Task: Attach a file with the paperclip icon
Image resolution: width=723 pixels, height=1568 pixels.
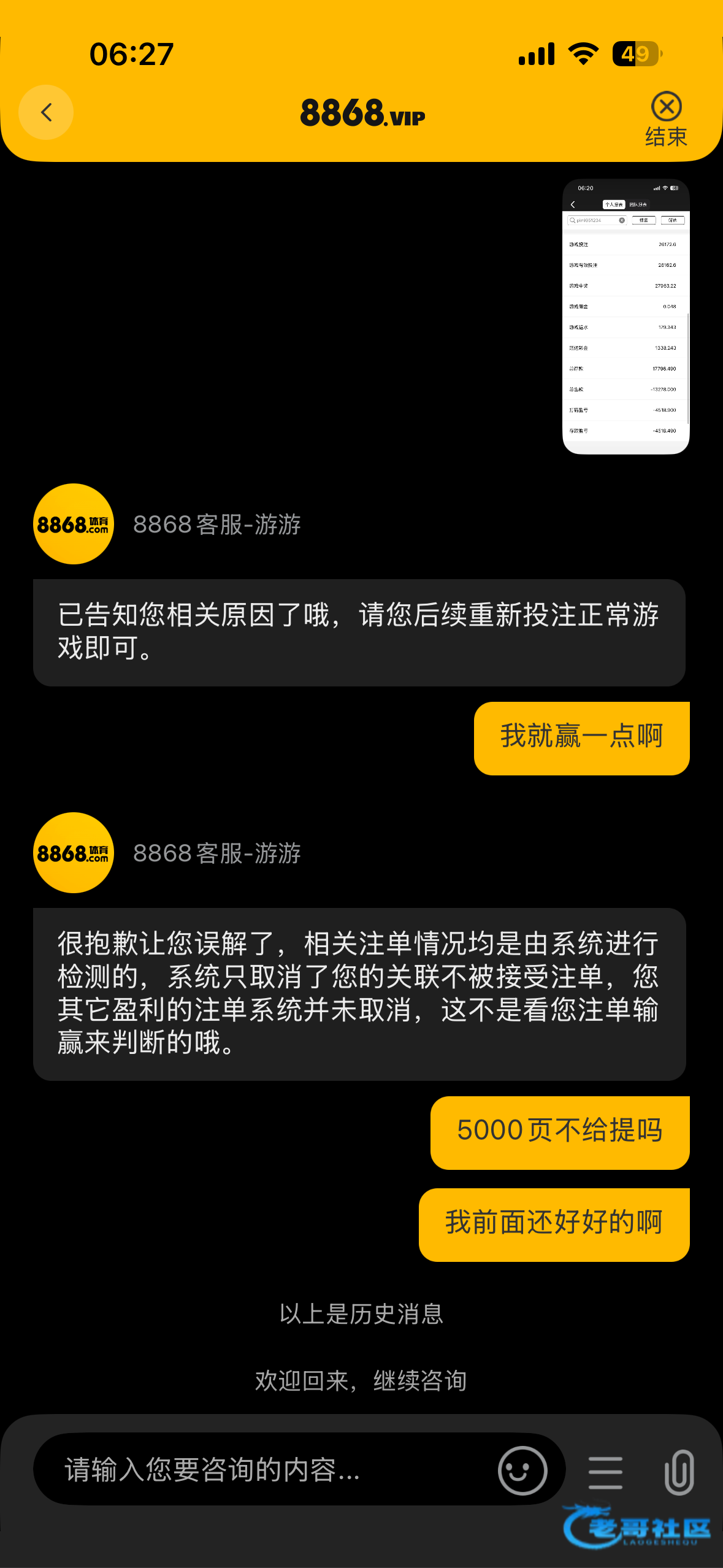Action: point(679,1472)
